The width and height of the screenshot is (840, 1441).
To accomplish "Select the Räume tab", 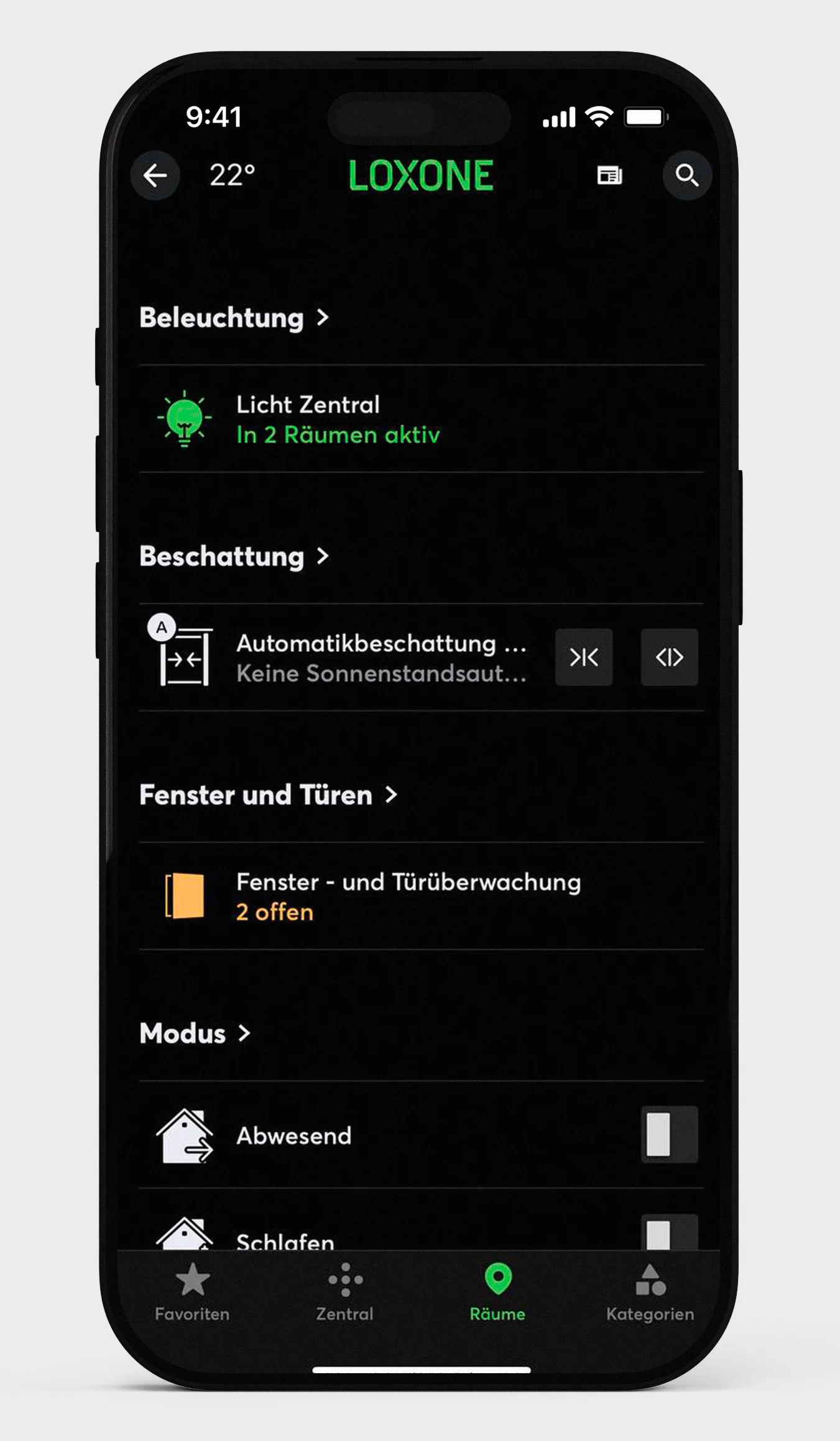I will [497, 1292].
